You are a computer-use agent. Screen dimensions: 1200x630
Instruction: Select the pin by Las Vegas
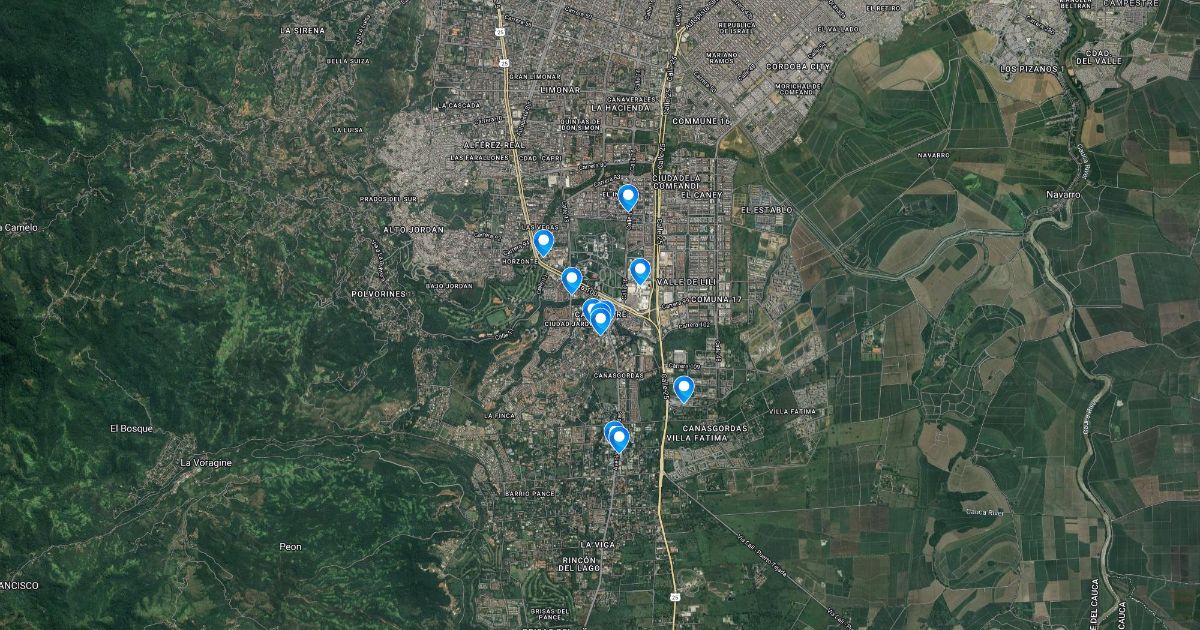coord(544,242)
